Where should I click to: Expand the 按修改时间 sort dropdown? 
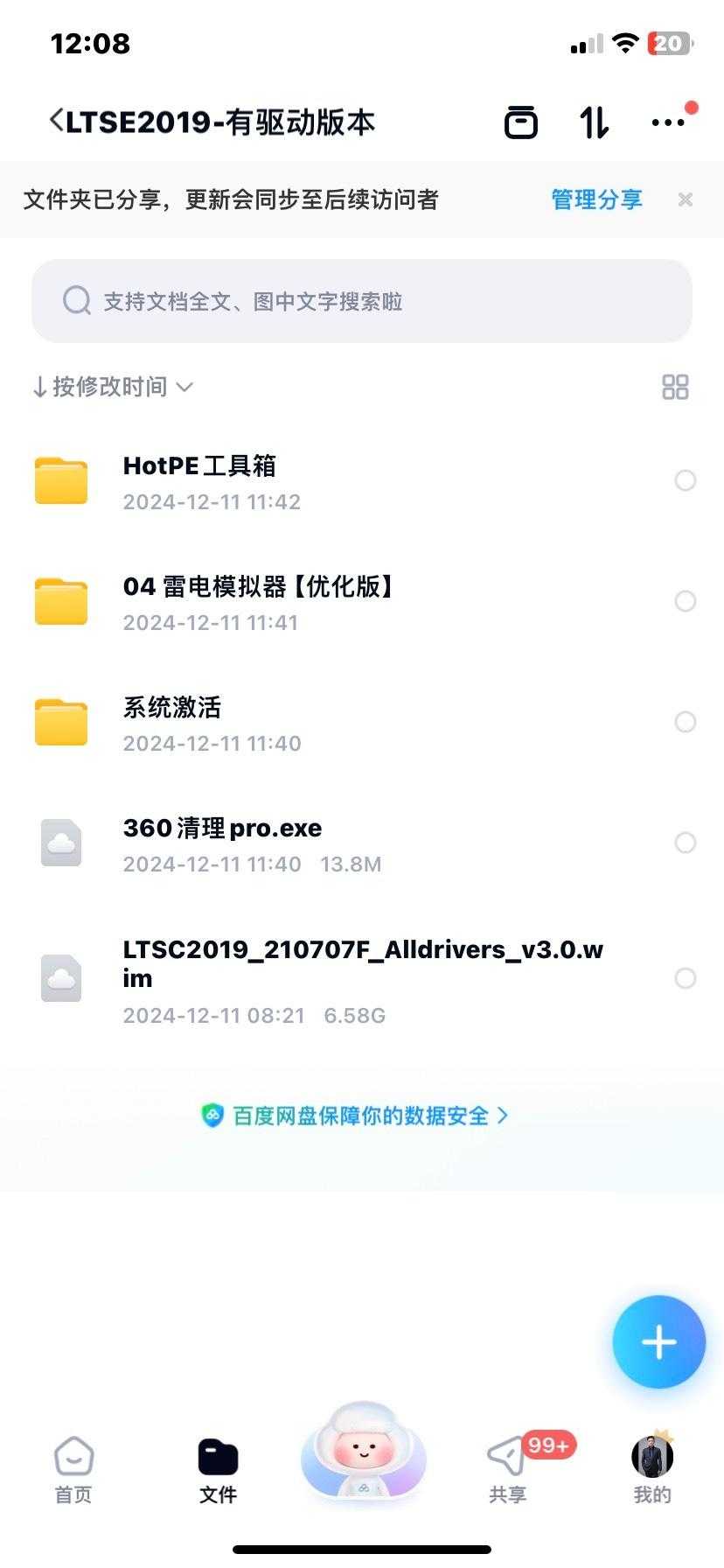(x=112, y=387)
